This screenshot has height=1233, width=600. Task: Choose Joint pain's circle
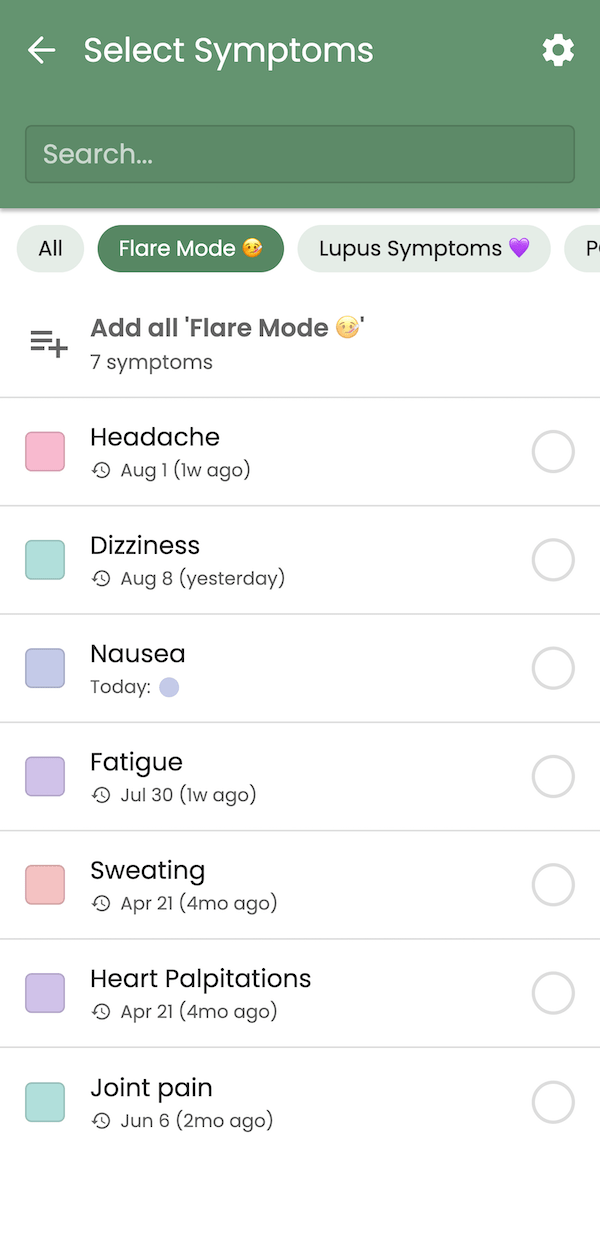click(x=553, y=1102)
